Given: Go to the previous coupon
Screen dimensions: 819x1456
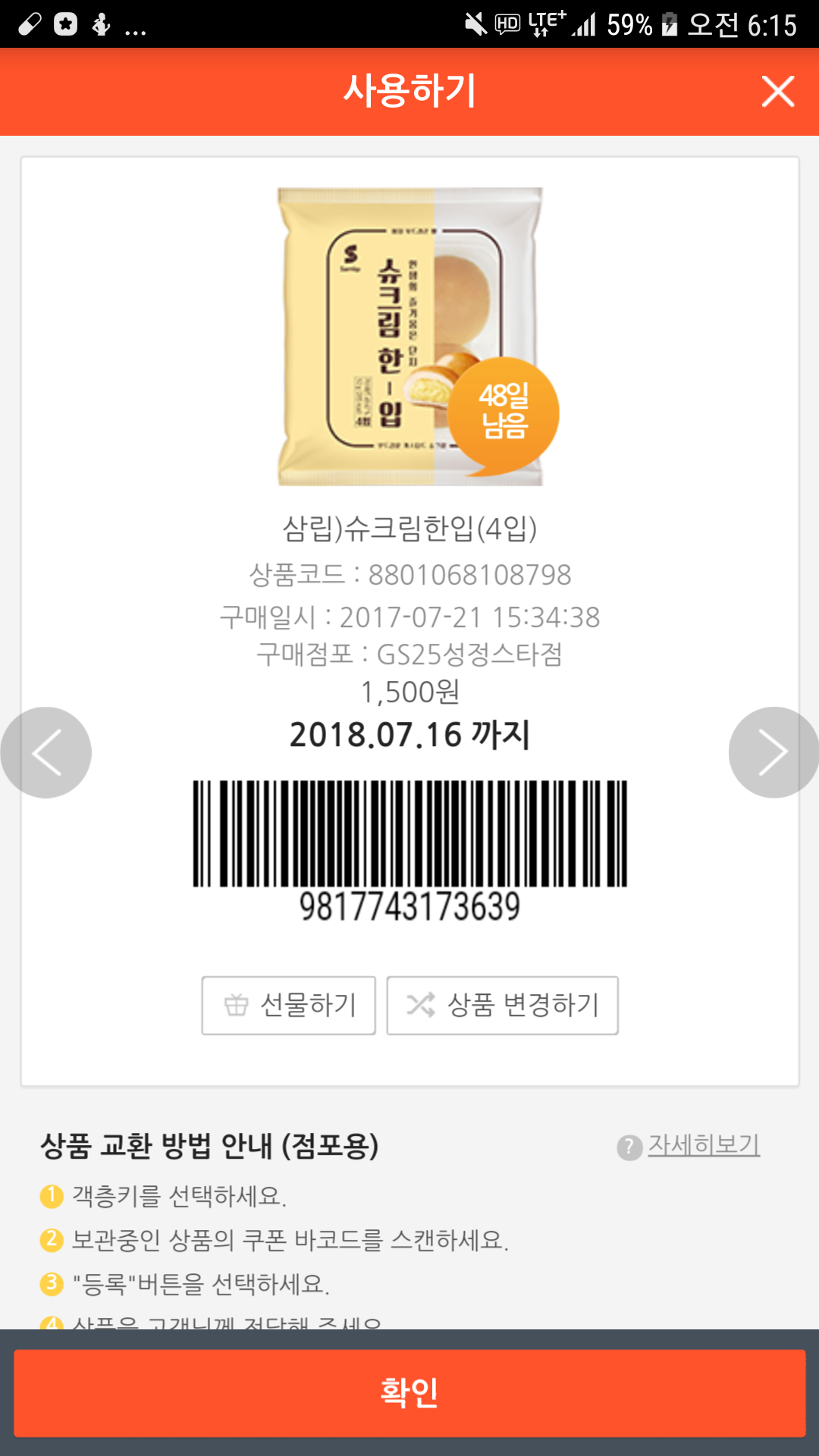Looking at the screenshot, I should pos(45,752).
